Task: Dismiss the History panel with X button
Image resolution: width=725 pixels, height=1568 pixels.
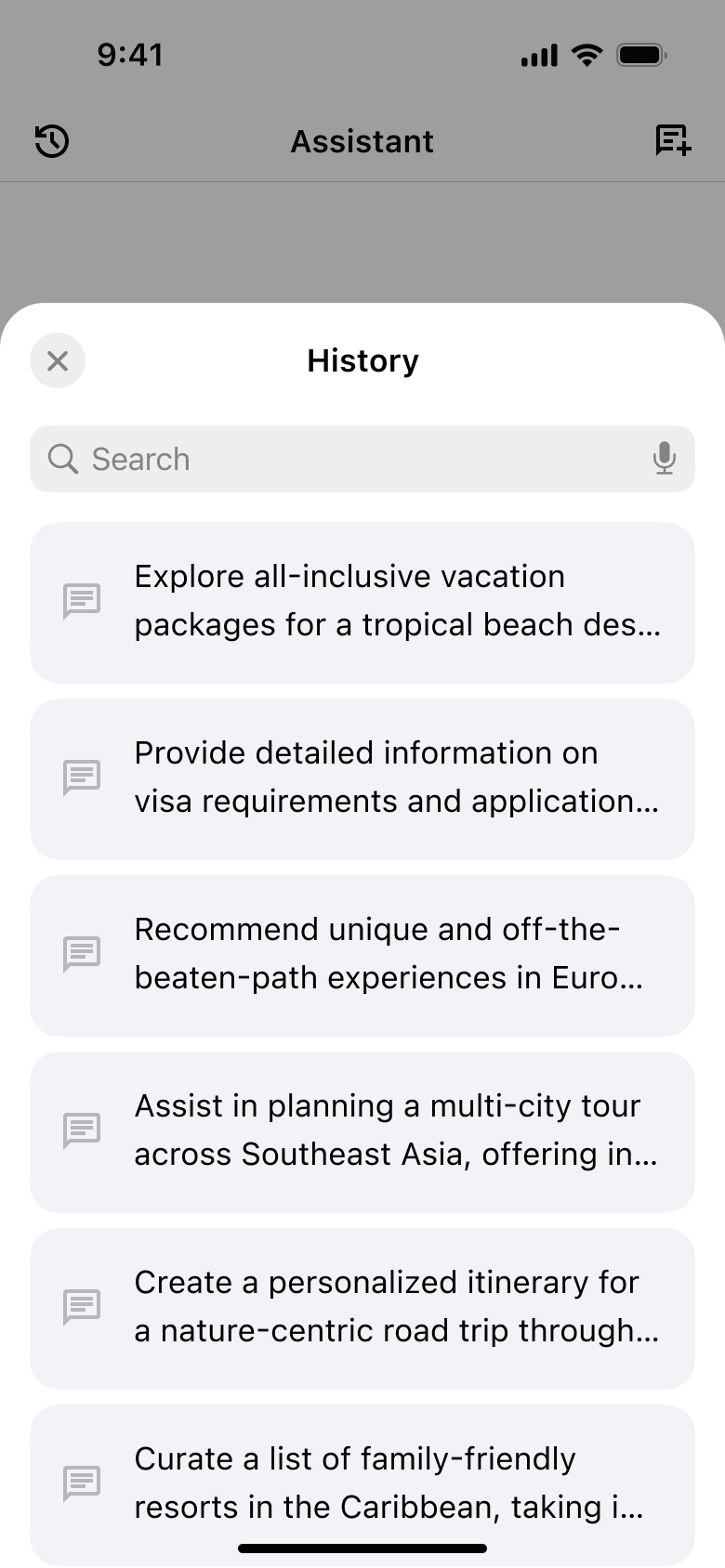Action: click(x=57, y=360)
